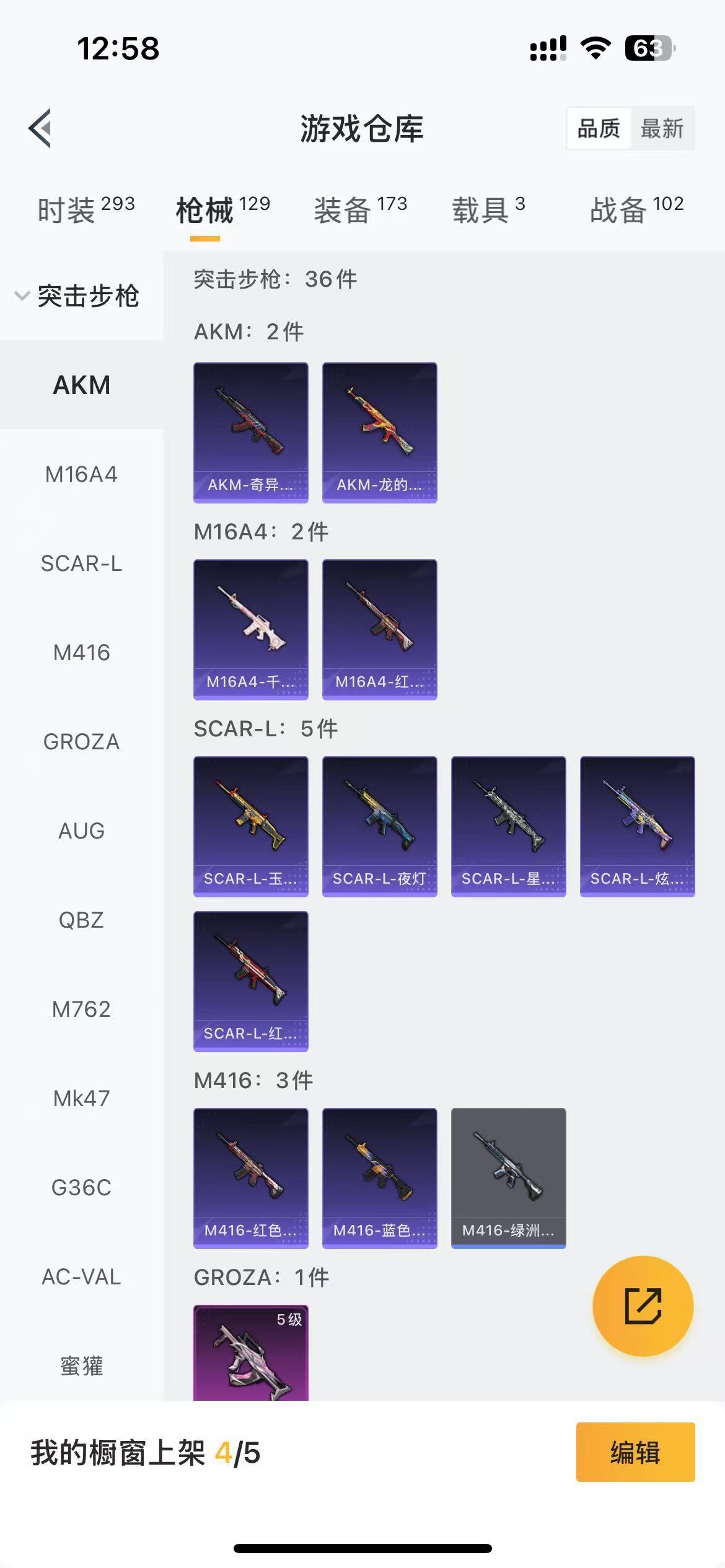
Task: Go back from 游戏仓库
Action: [x=41, y=128]
